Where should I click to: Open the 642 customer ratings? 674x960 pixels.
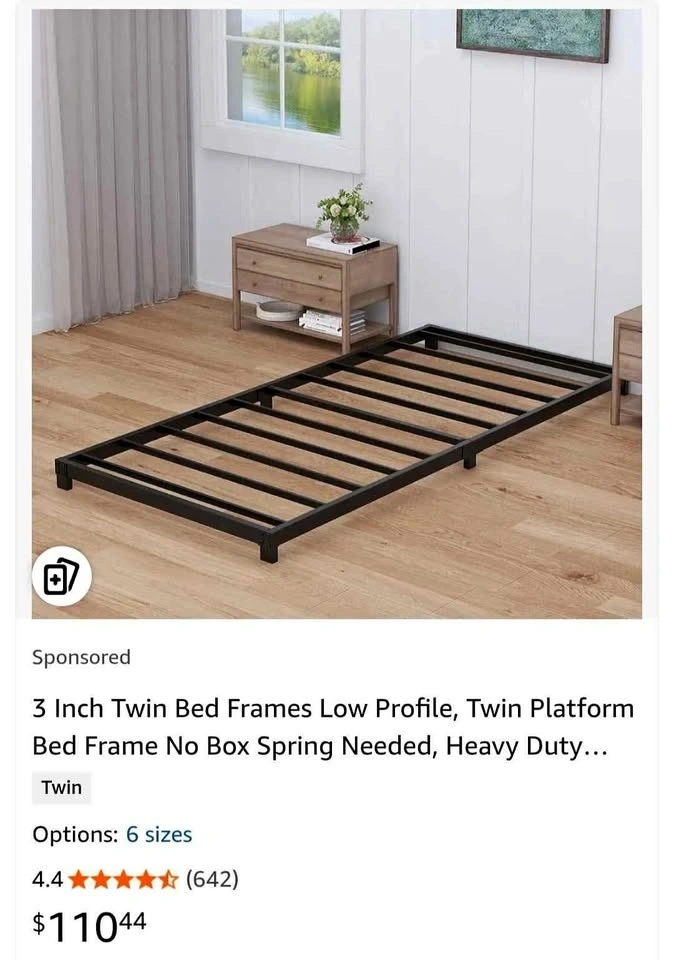[x=212, y=880]
